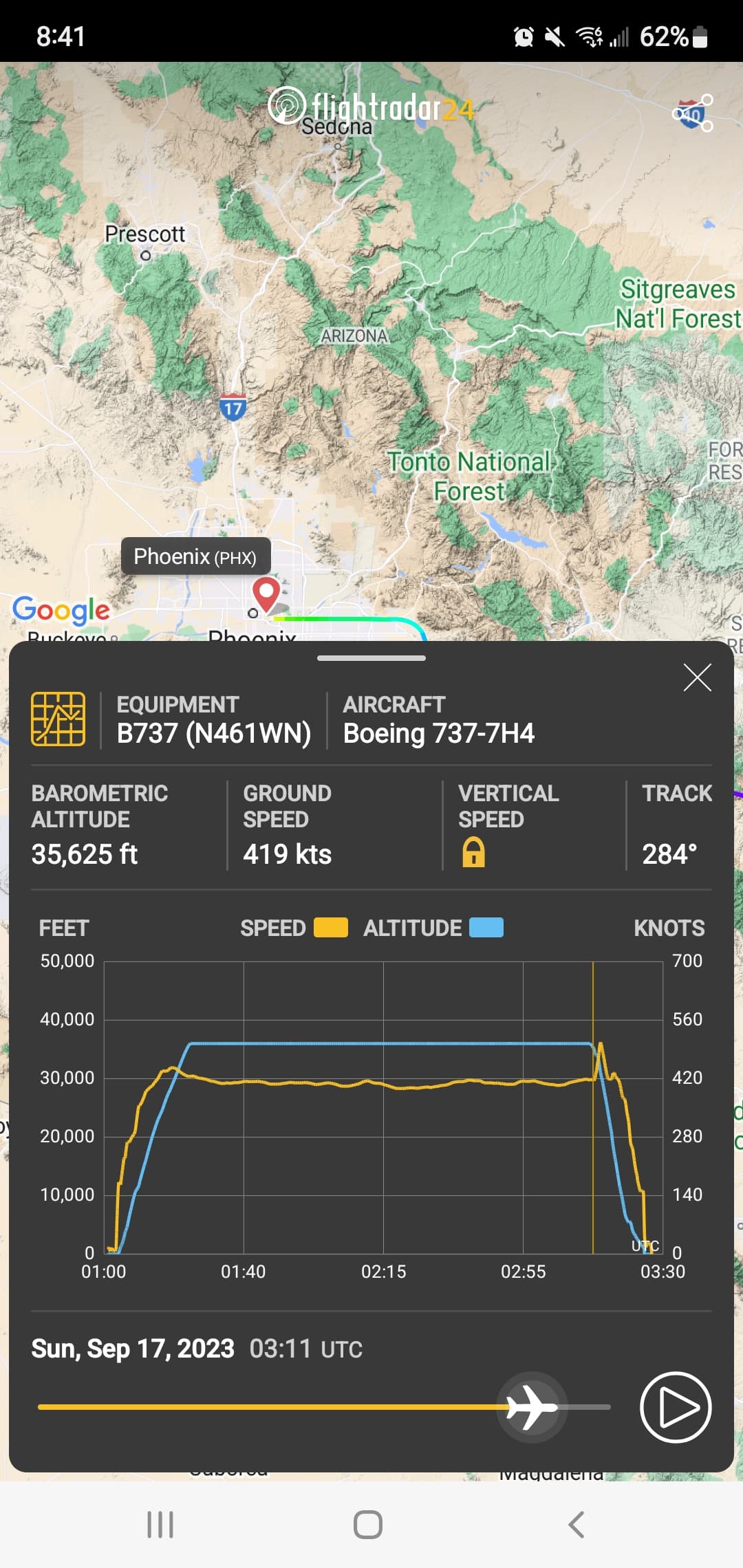
Task: Open the recent apps view
Action: pyautogui.click(x=160, y=1525)
